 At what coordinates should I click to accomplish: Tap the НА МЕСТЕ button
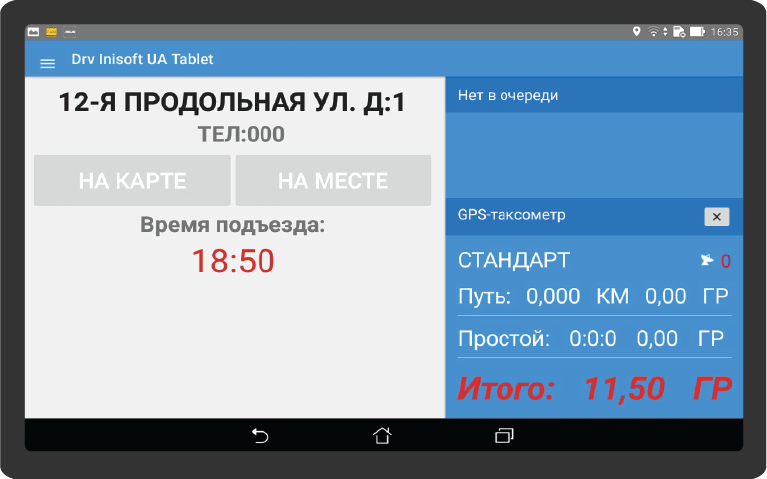pos(333,181)
